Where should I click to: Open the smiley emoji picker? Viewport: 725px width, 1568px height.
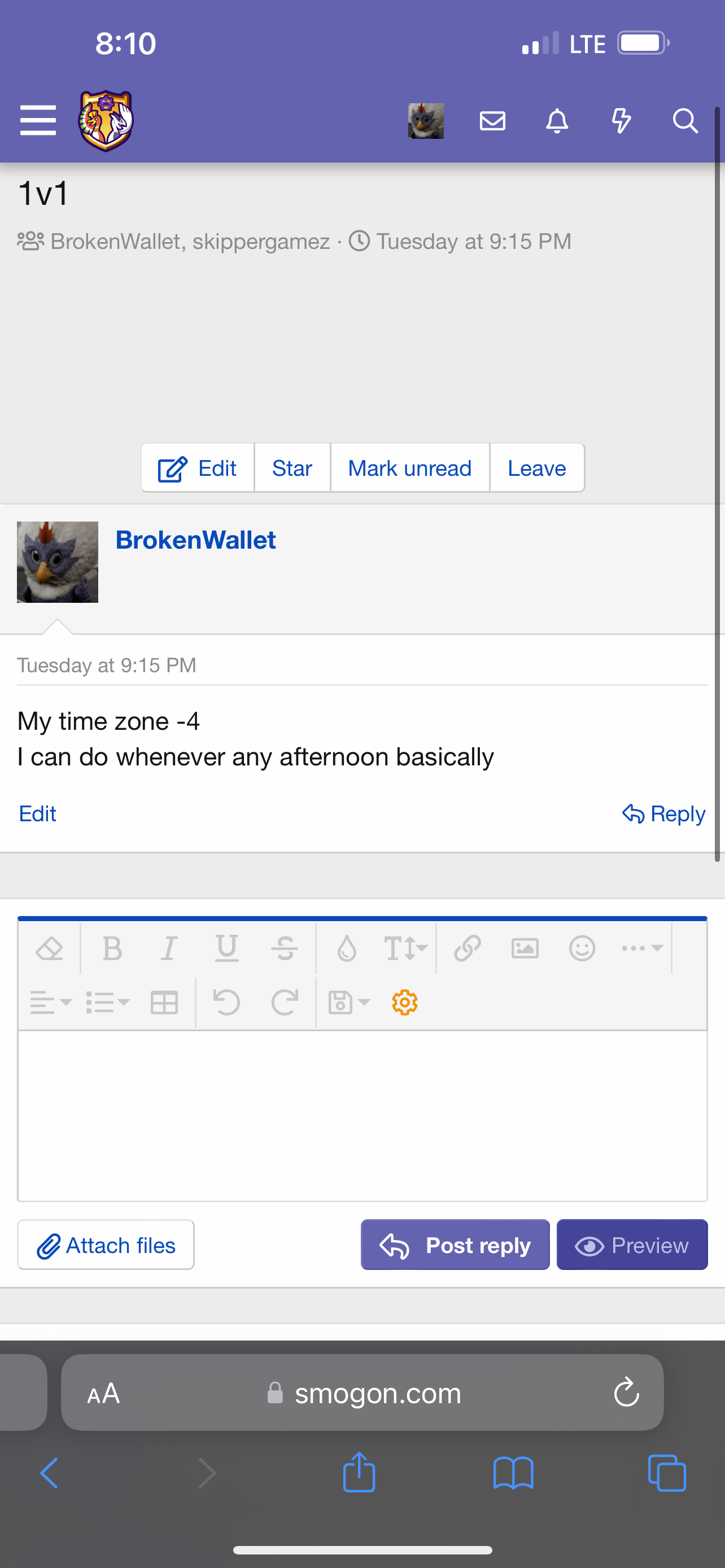pyautogui.click(x=582, y=948)
